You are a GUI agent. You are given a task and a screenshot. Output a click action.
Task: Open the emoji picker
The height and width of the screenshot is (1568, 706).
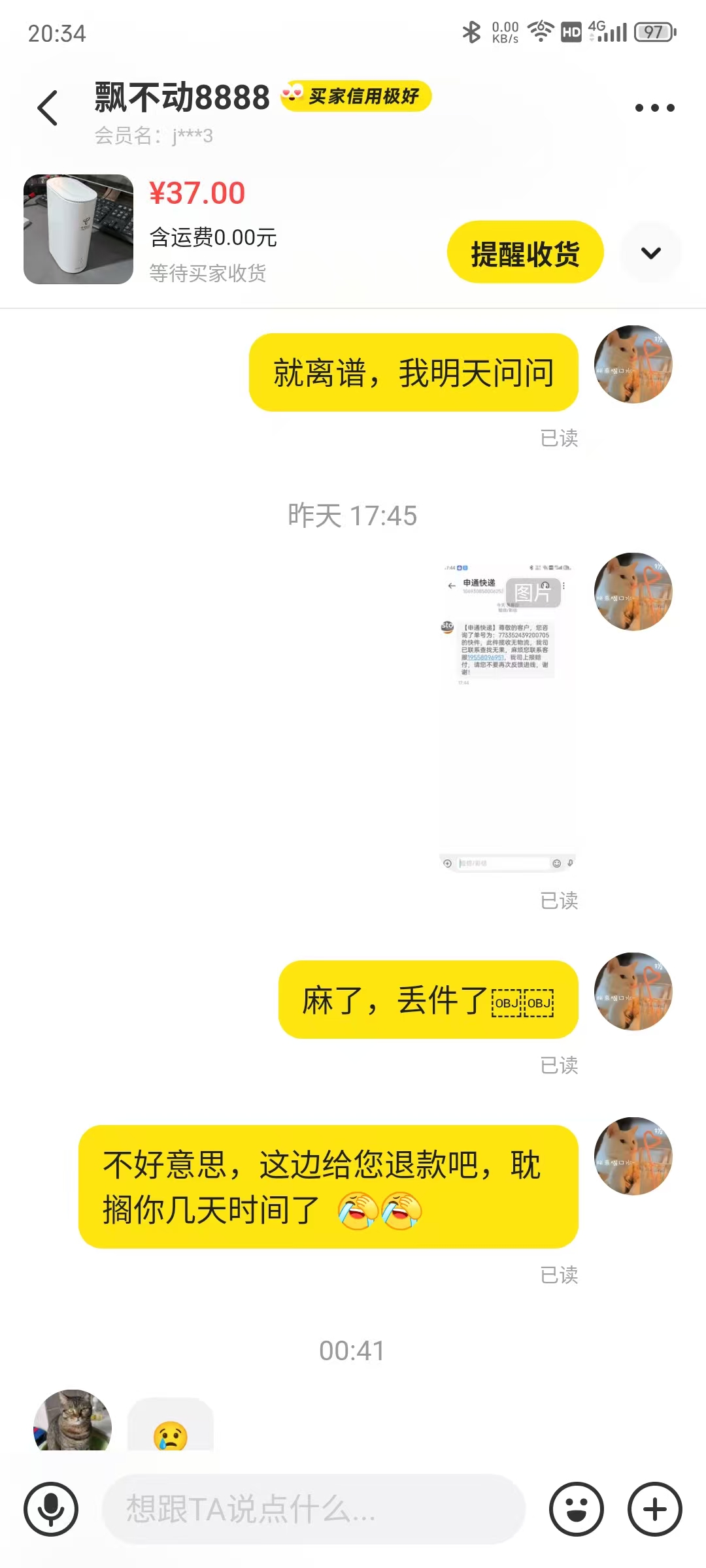tap(576, 1509)
